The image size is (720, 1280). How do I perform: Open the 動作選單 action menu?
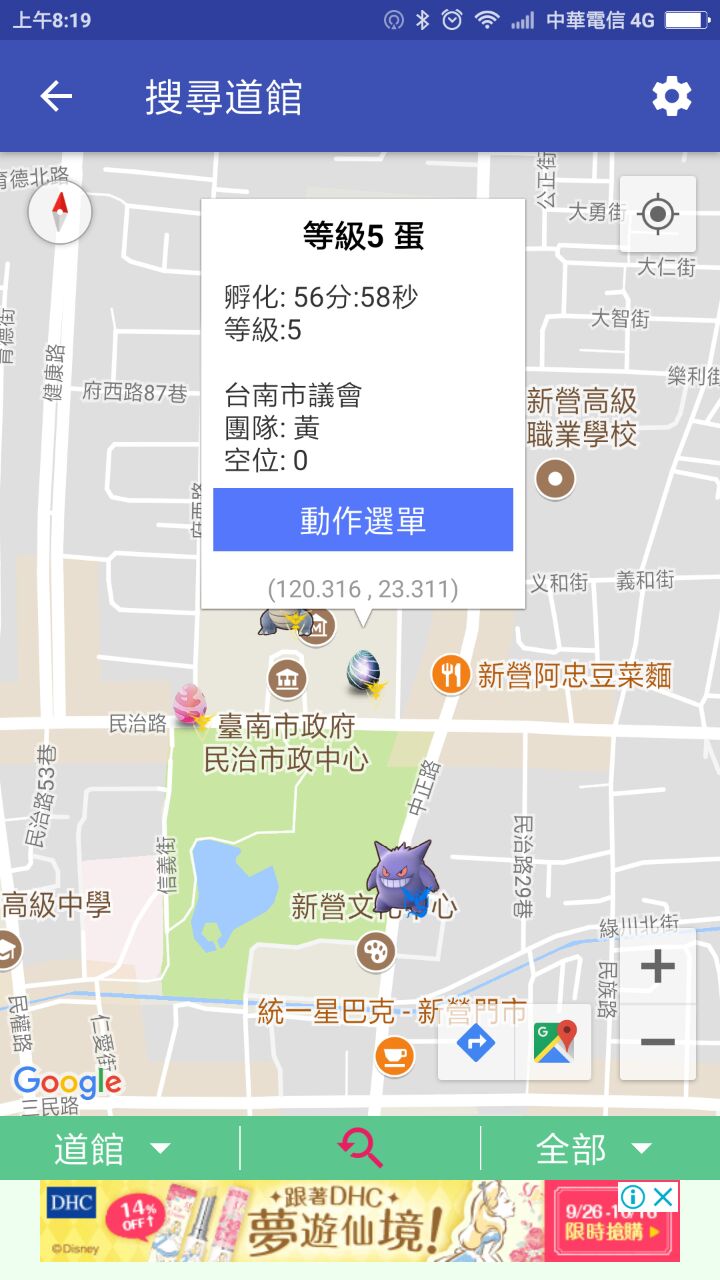pyautogui.click(x=363, y=520)
